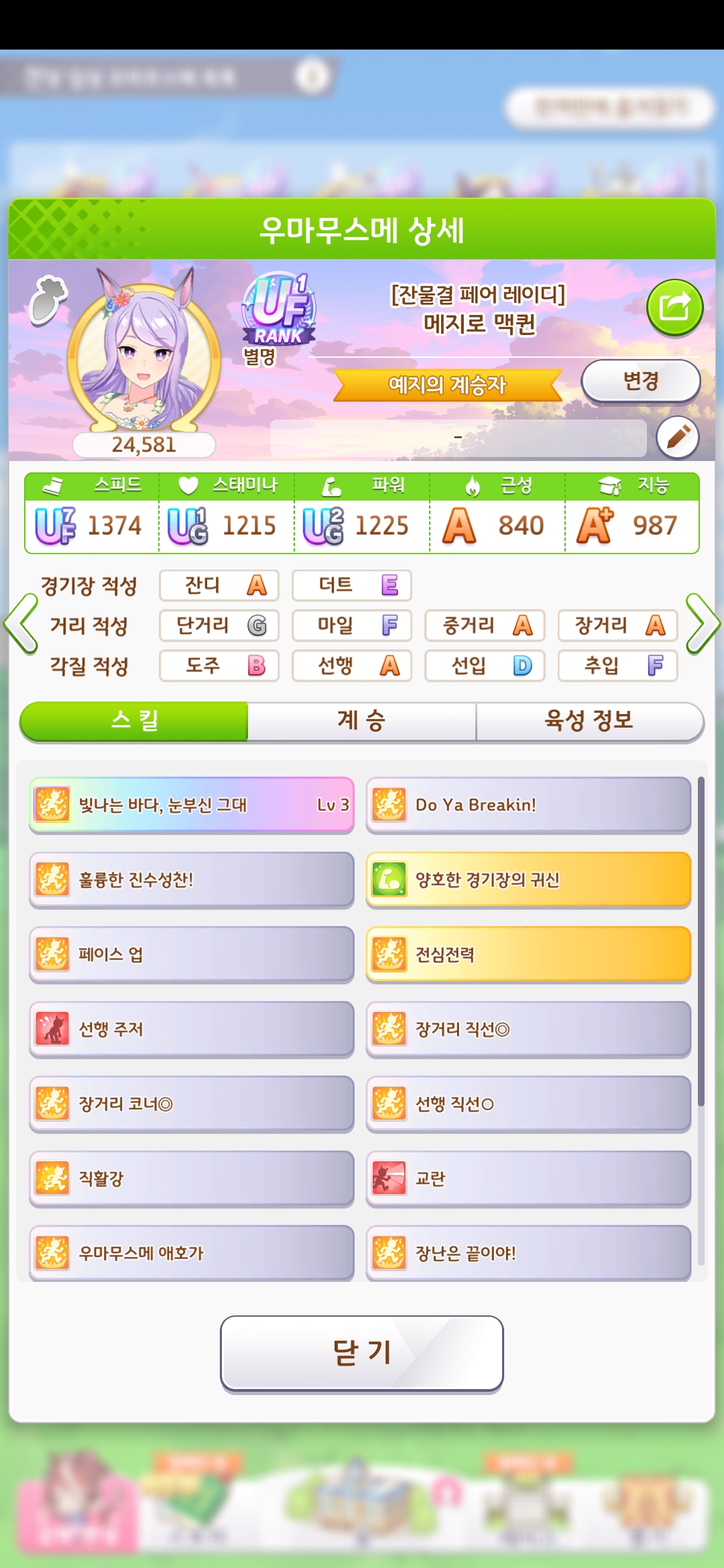
Task: Open the 전심전력 skill
Action: point(528,954)
